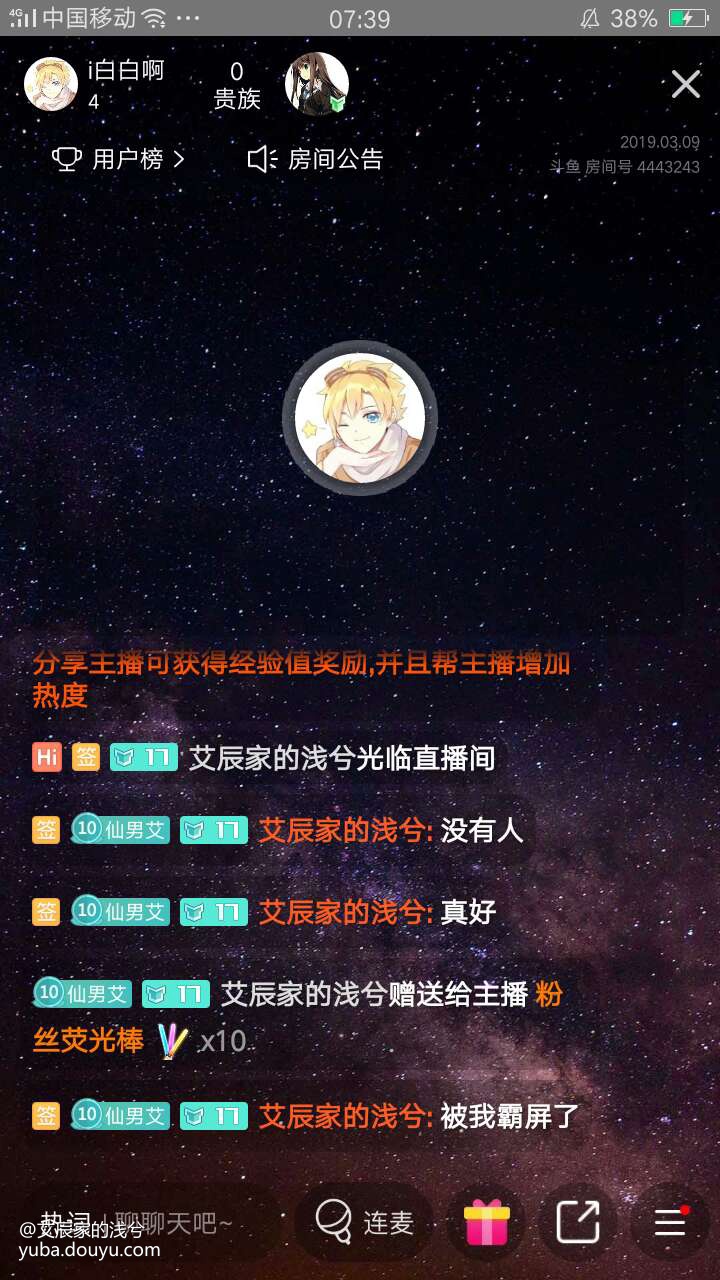
Task: Close the live room
Action: tap(685, 85)
